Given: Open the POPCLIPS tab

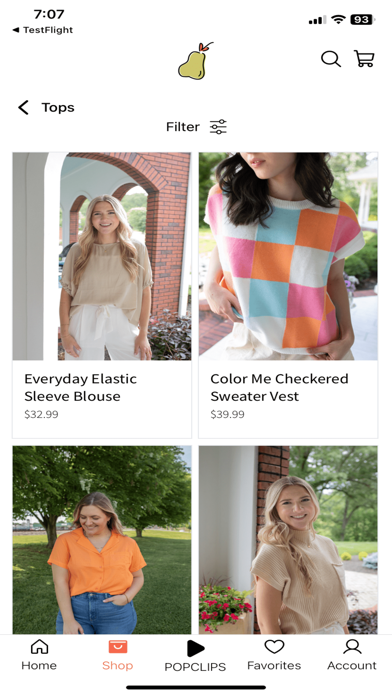Looking at the screenshot, I should click(x=195, y=656).
